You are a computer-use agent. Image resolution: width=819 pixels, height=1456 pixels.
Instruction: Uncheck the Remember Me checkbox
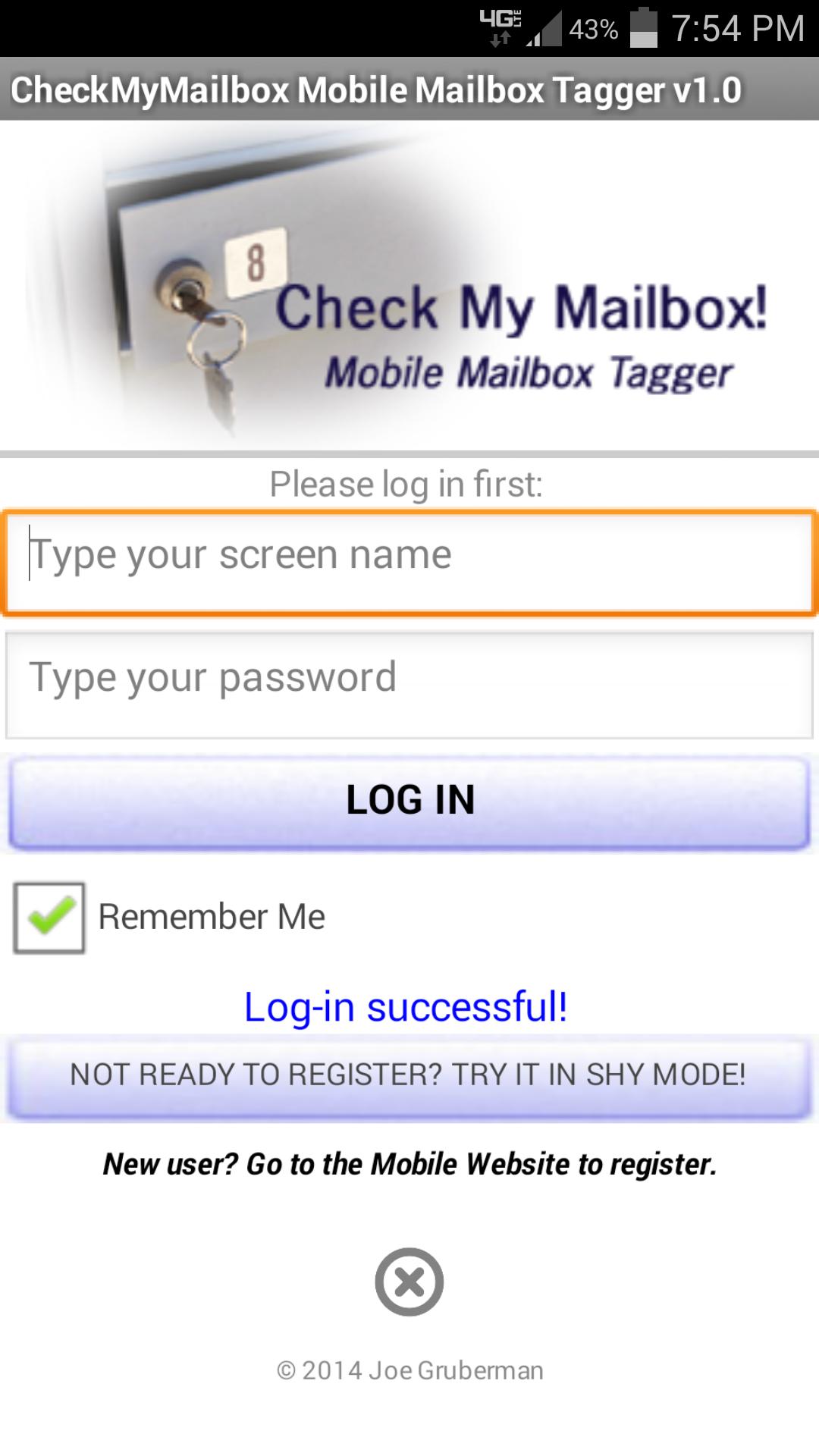[49, 918]
